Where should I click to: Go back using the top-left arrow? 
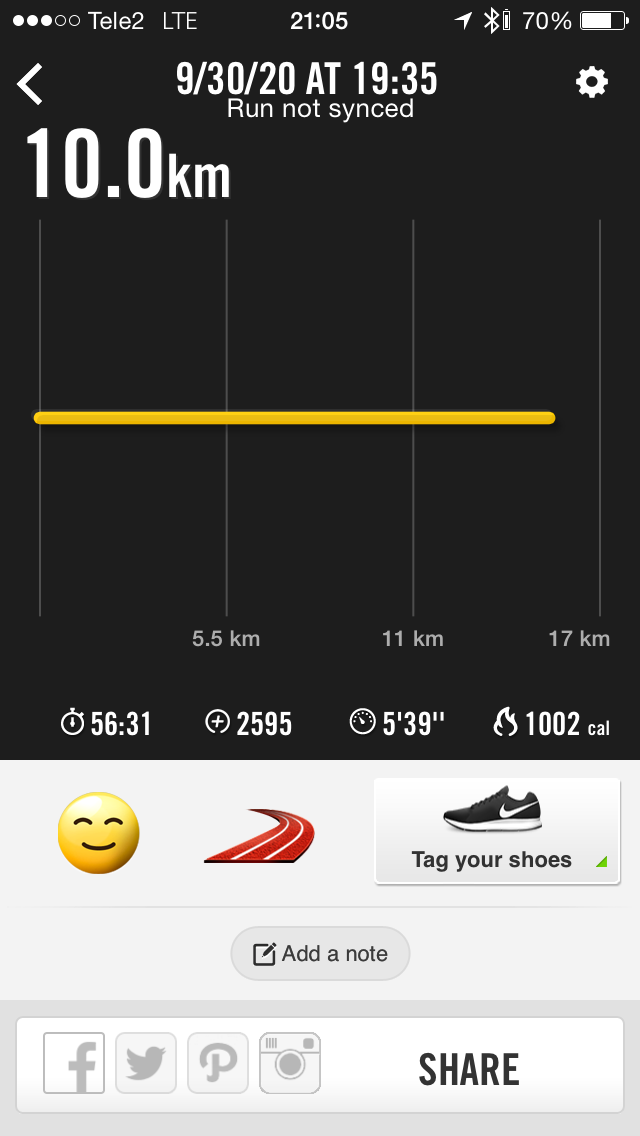[x=31, y=84]
